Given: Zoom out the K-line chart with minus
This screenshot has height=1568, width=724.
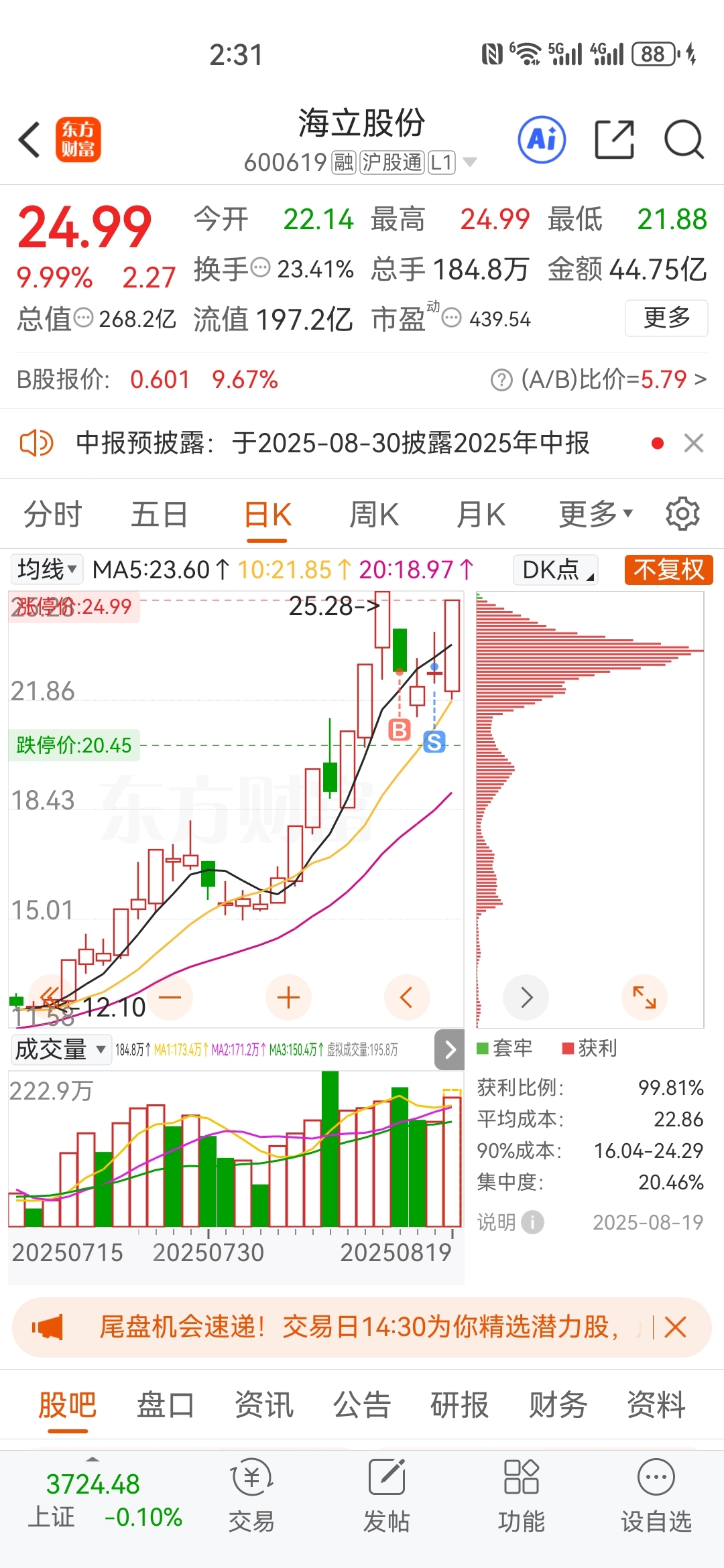Looking at the screenshot, I should pos(170,998).
